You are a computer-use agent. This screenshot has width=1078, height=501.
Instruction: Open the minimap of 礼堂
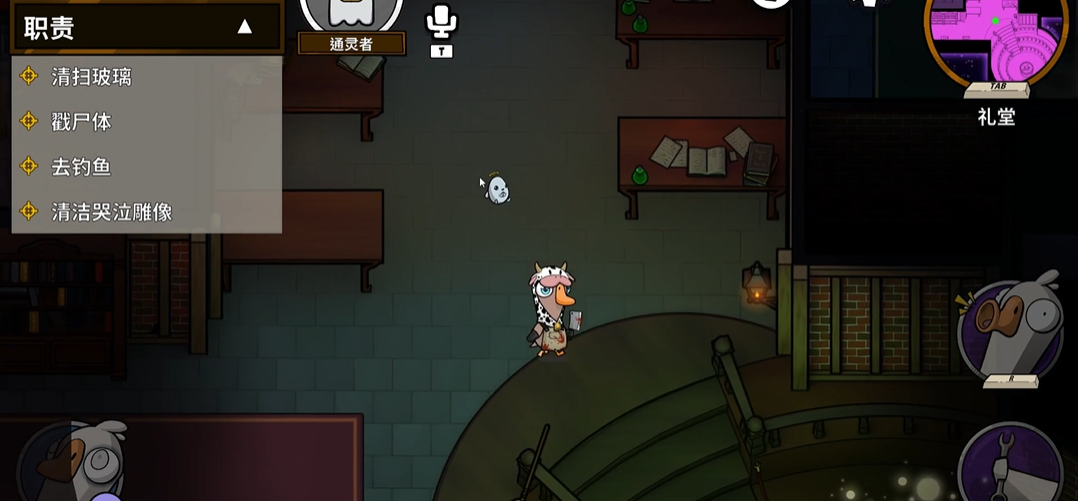[x=996, y=40]
